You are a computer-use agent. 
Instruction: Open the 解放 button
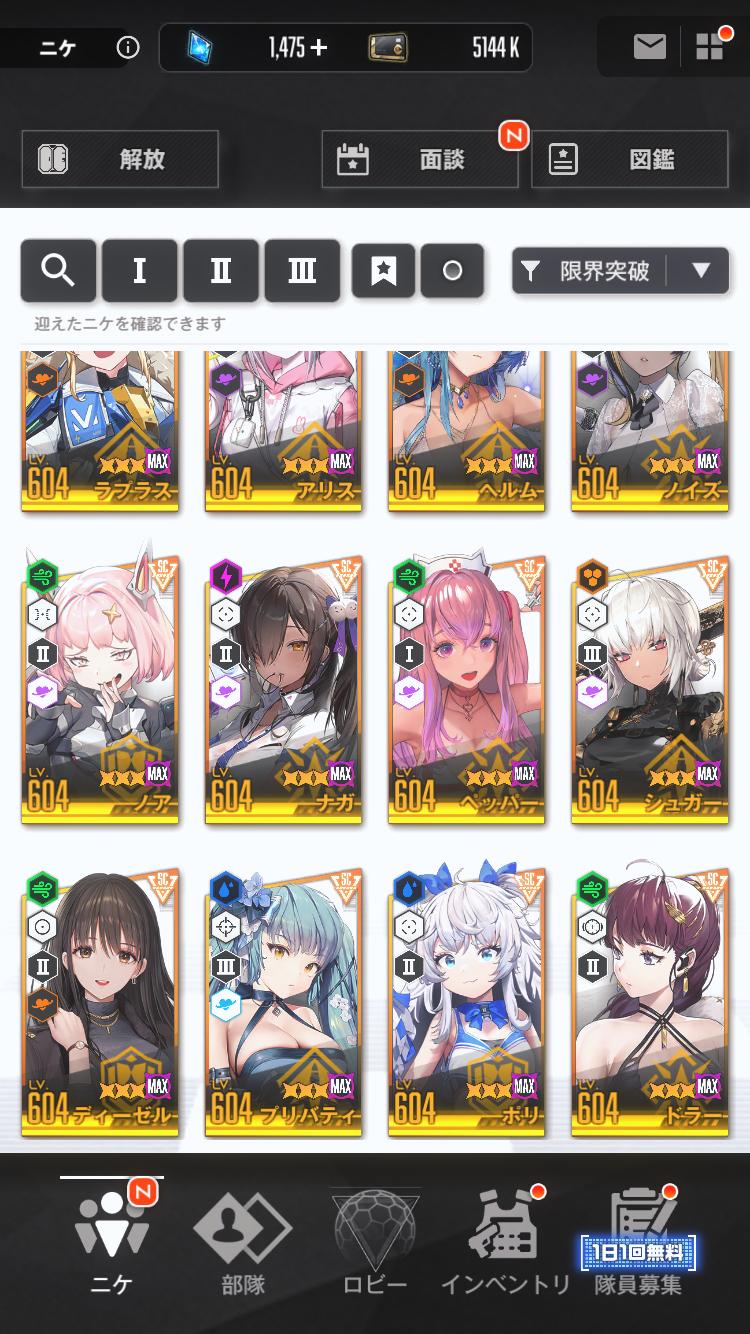tap(120, 159)
